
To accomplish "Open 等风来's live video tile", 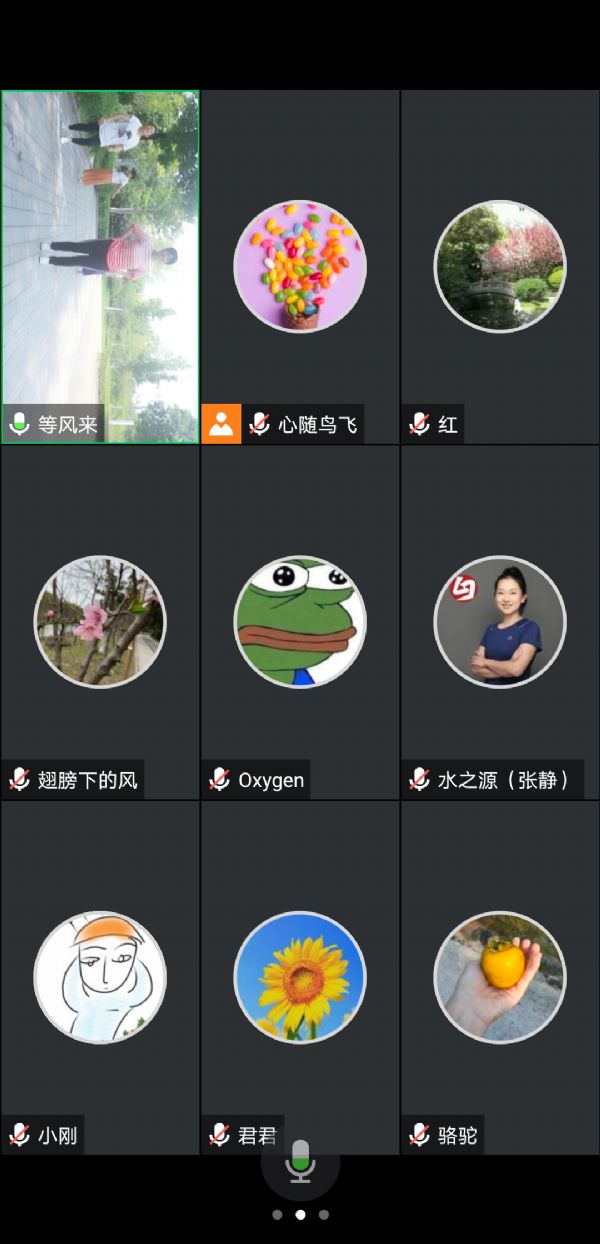I will [x=100, y=267].
